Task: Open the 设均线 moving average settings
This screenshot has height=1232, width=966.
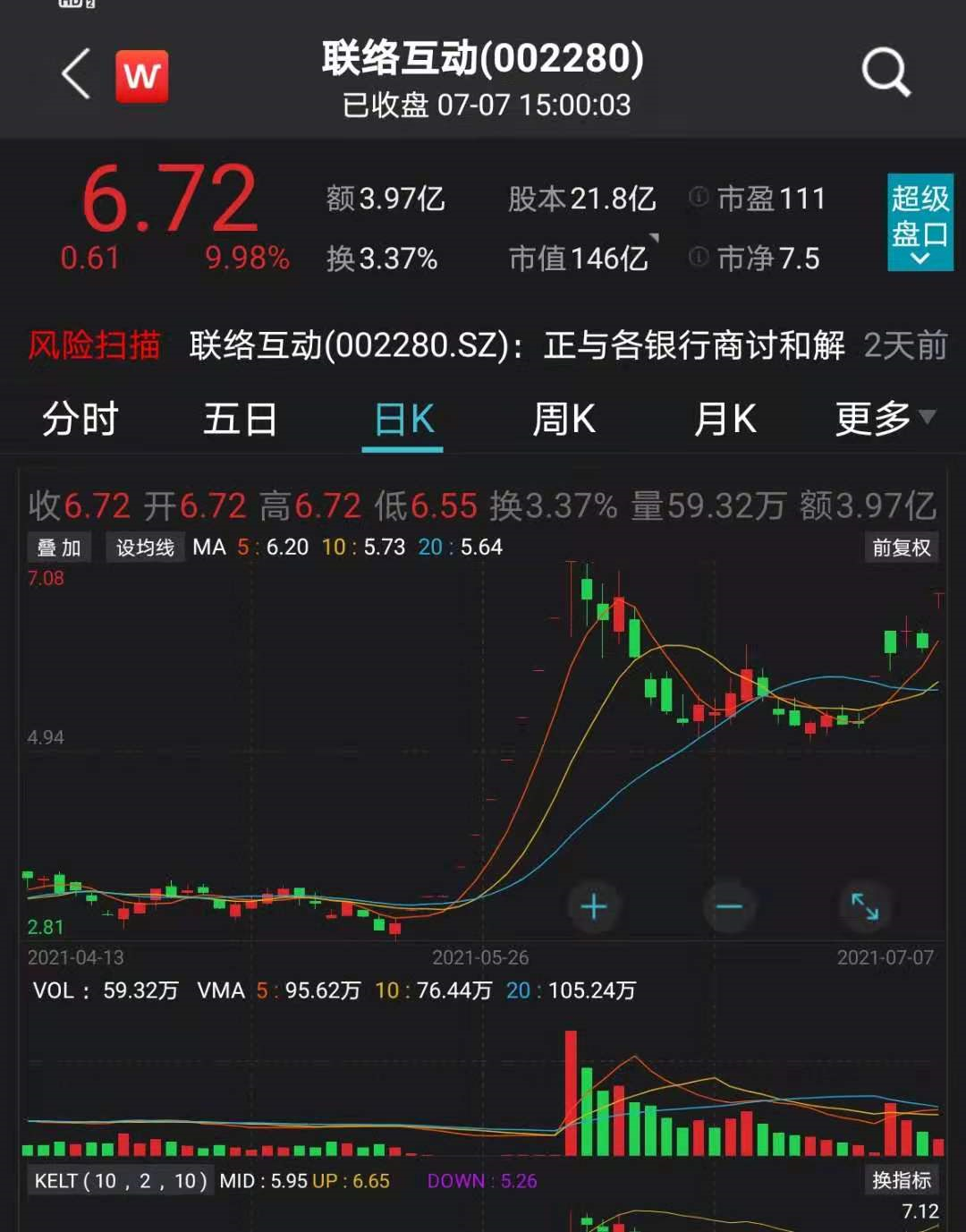Action: (146, 547)
